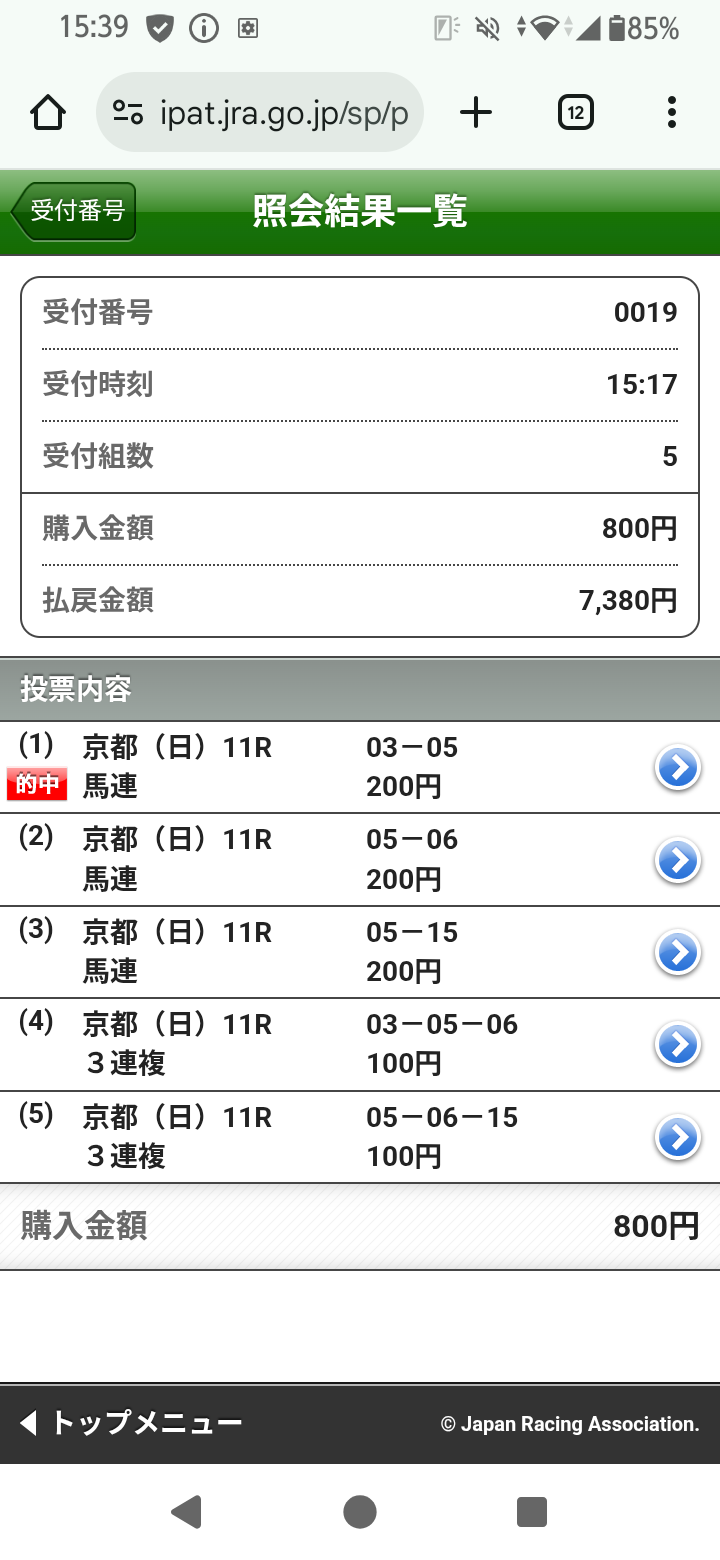Select the 馬連 05−15 bet row
This screenshot has height=1560, width=720.
tap(677, 953)
